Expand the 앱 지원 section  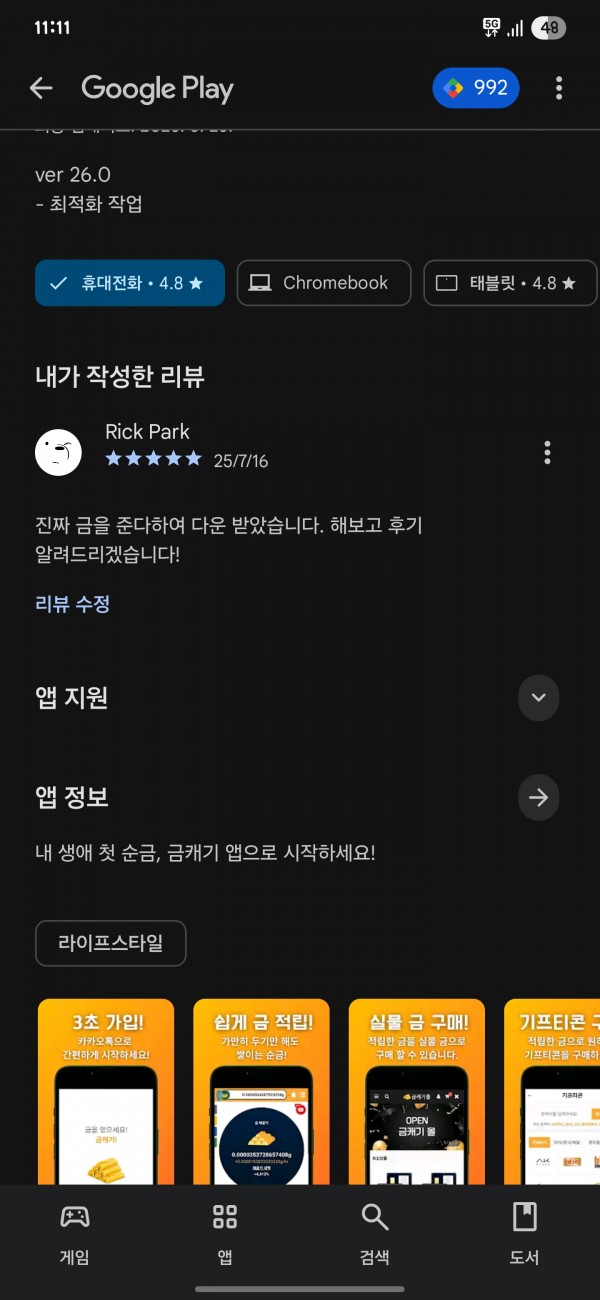pos(538,697)
